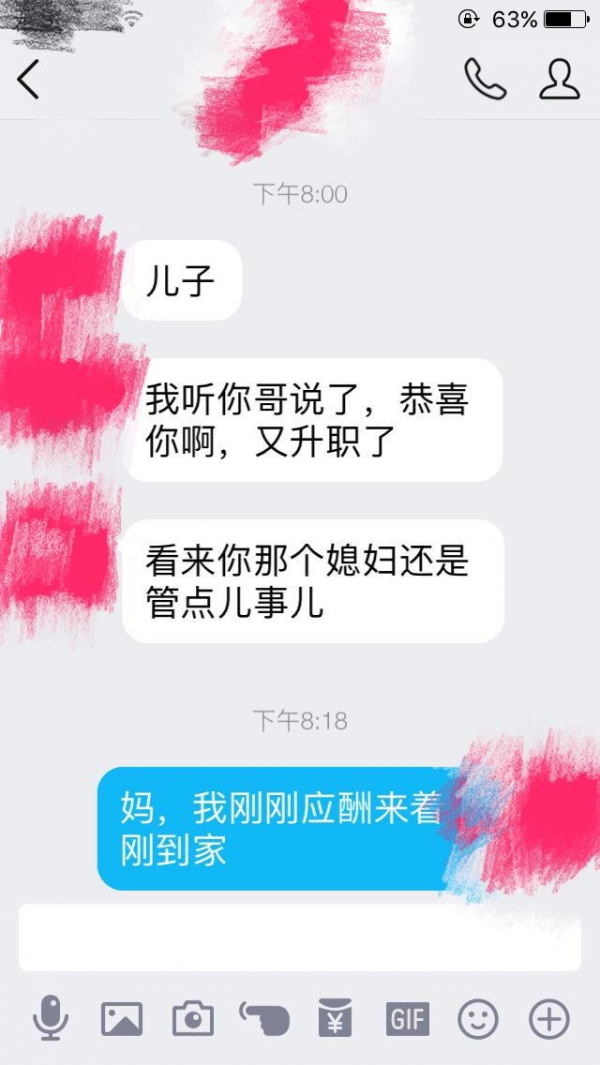Image resolution: width=600 pixels, height=1065 pixels.
Task: Record a voice message with microphone
Action: point(50,1019)
